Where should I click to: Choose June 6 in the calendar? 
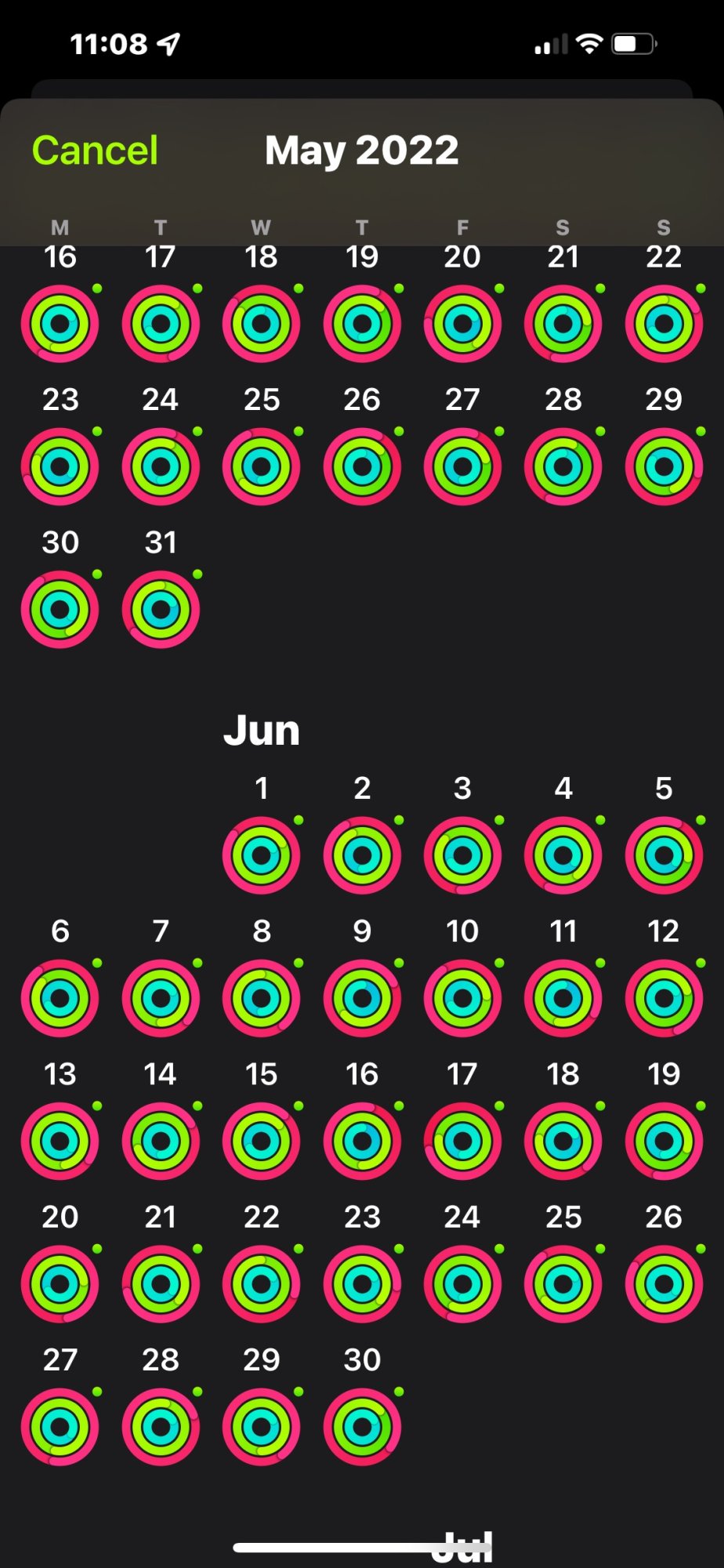tap(60, 998)
